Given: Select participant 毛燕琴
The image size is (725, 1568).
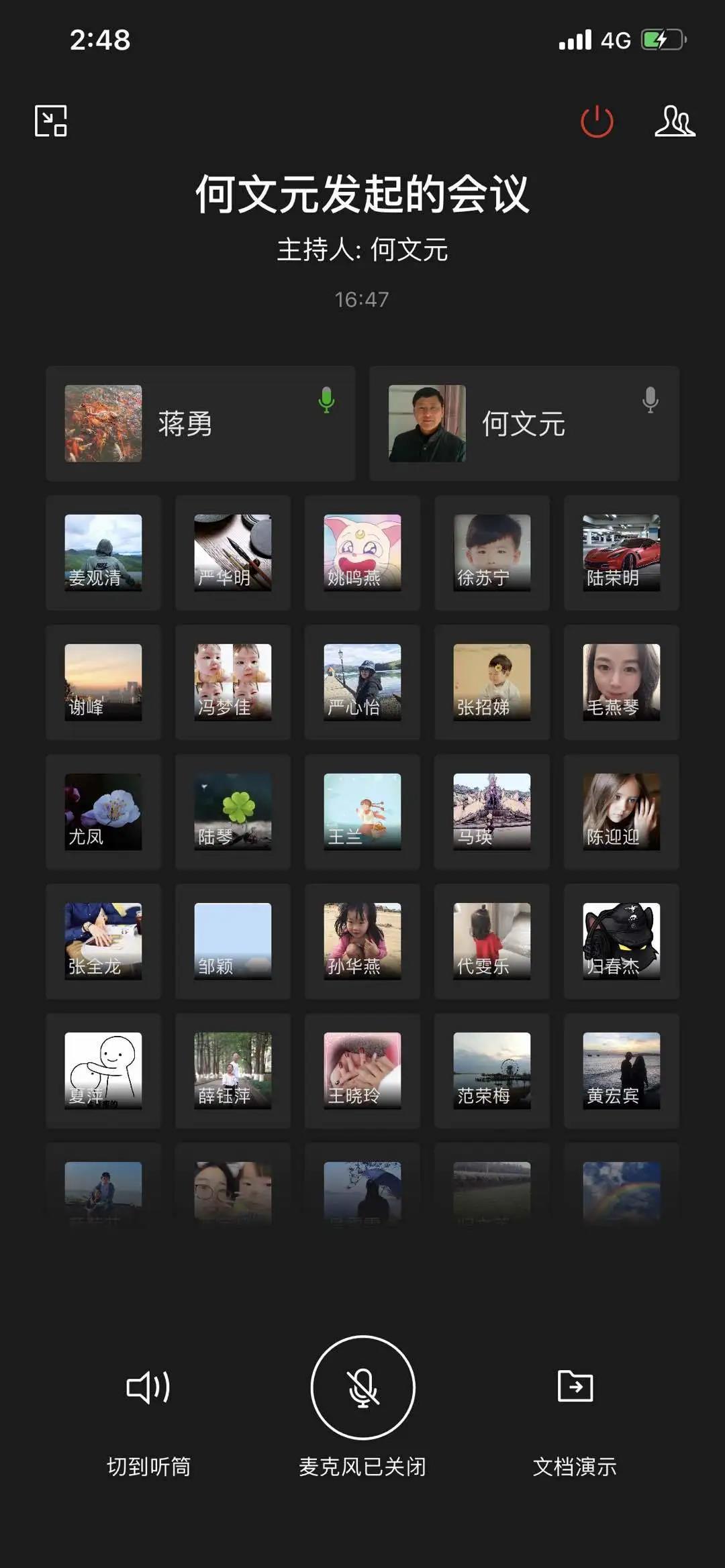Looking at the screenshot, I should [x=622, y=682].
